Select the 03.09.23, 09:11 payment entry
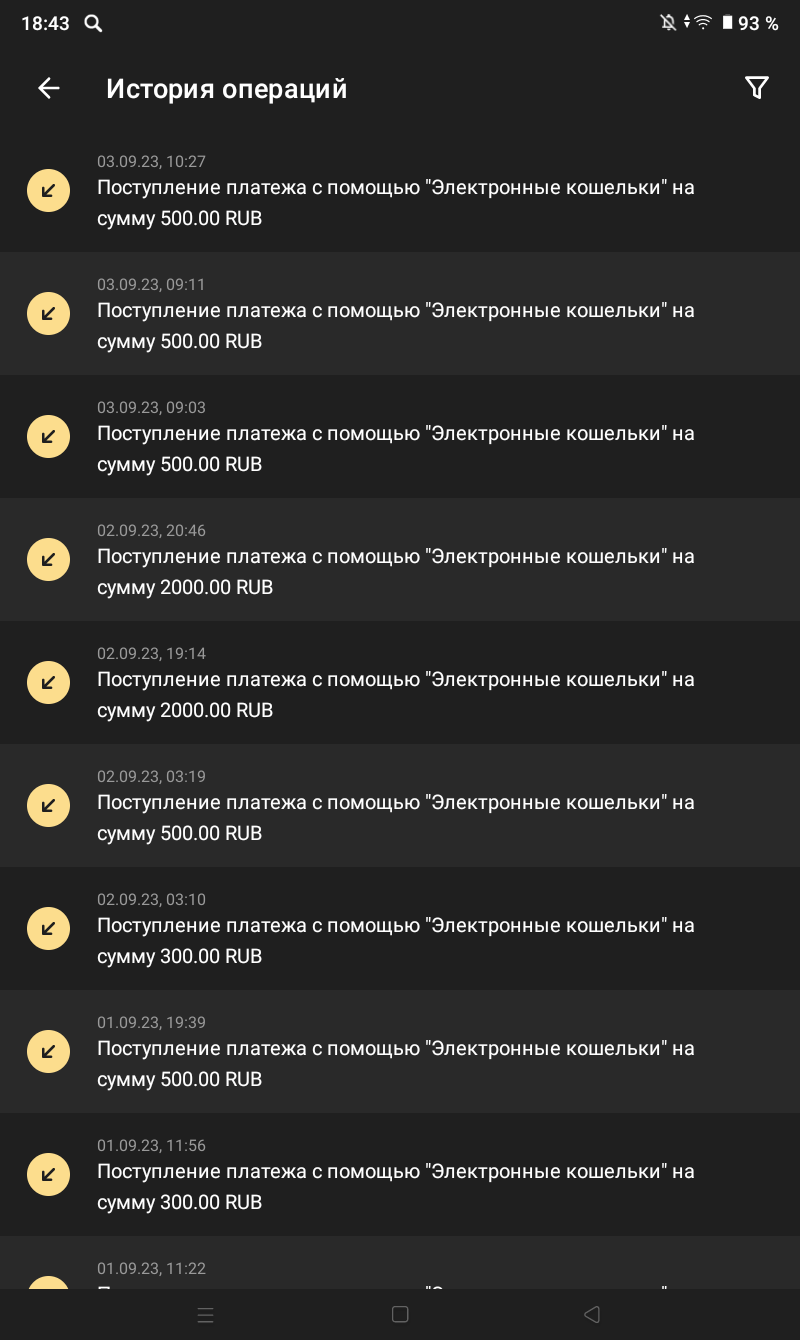Image resolution: width=800 pixels, height=1340 pixels. 400,313
